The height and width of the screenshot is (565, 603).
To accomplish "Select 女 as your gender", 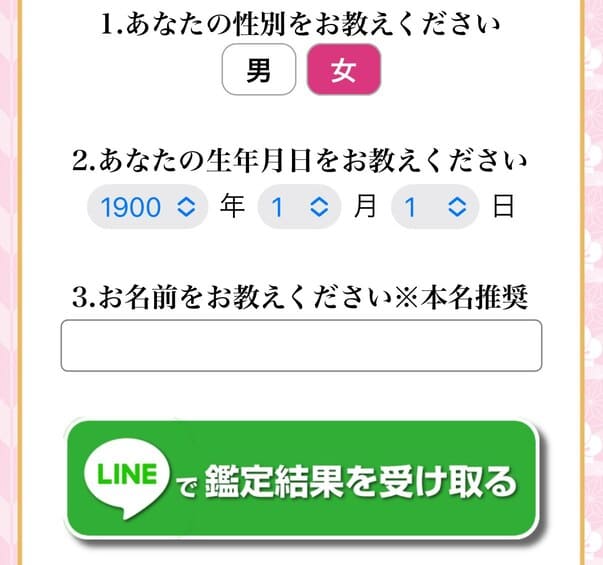I will (343, 72).
